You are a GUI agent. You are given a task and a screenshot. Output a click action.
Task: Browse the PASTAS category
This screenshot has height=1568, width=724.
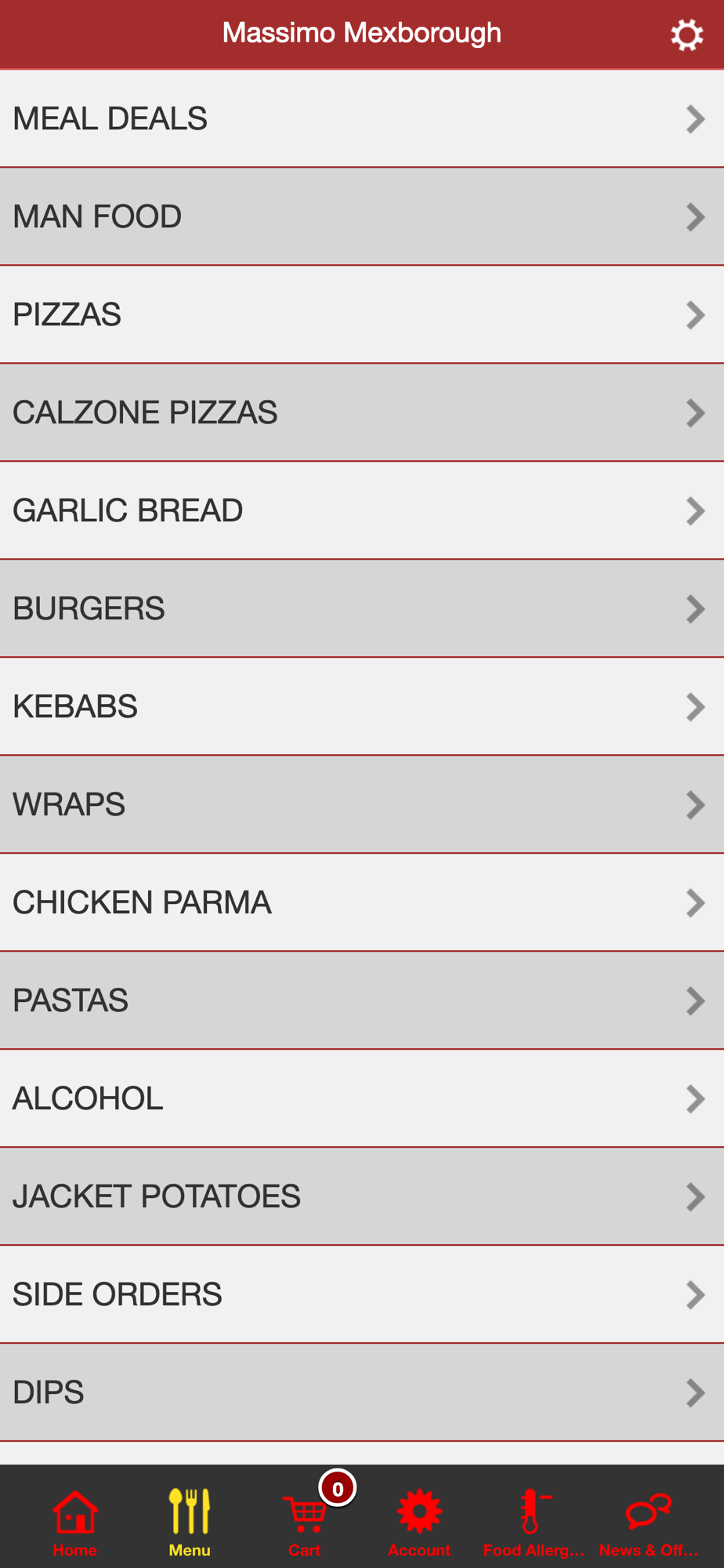tap(362, 1000)
